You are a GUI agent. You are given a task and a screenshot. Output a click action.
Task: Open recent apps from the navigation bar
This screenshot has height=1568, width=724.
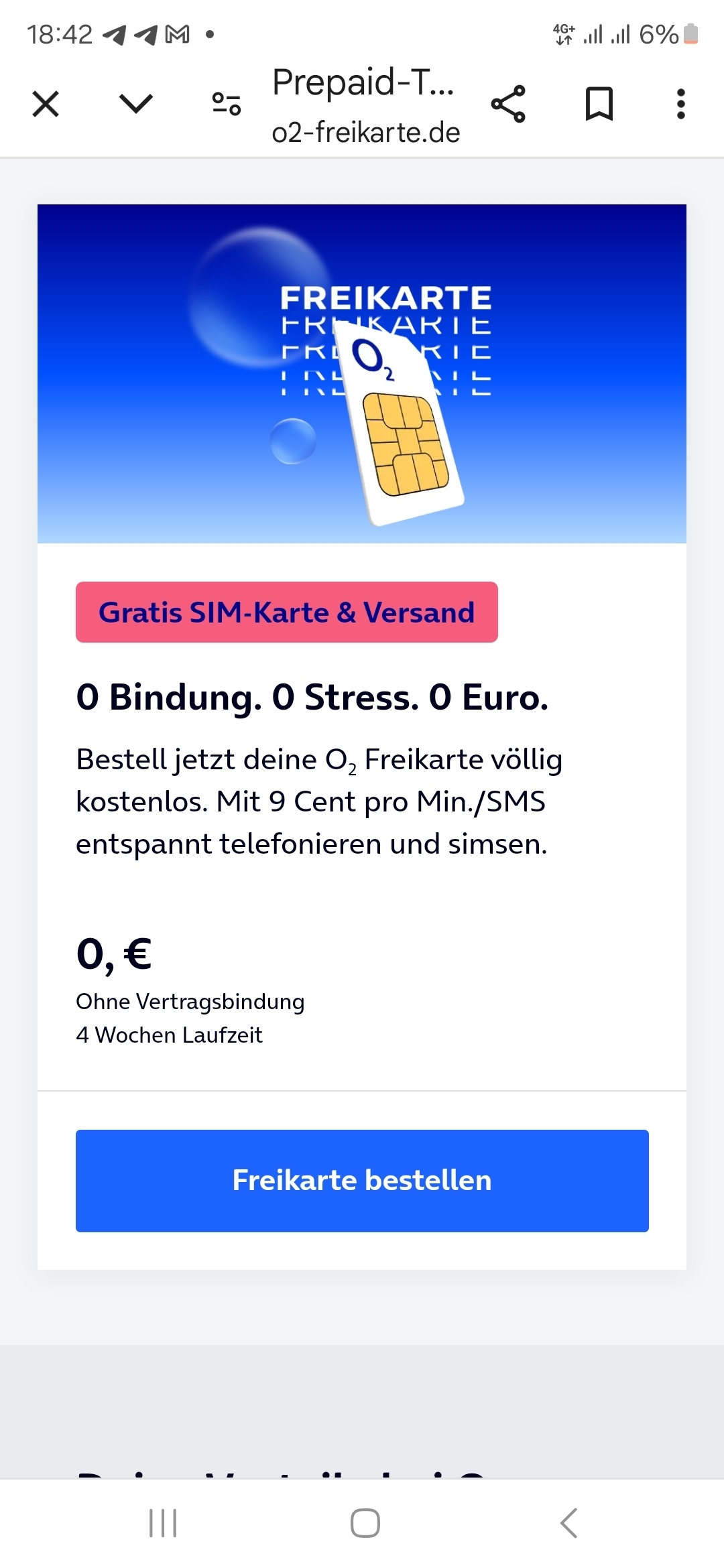[163, 1523]
